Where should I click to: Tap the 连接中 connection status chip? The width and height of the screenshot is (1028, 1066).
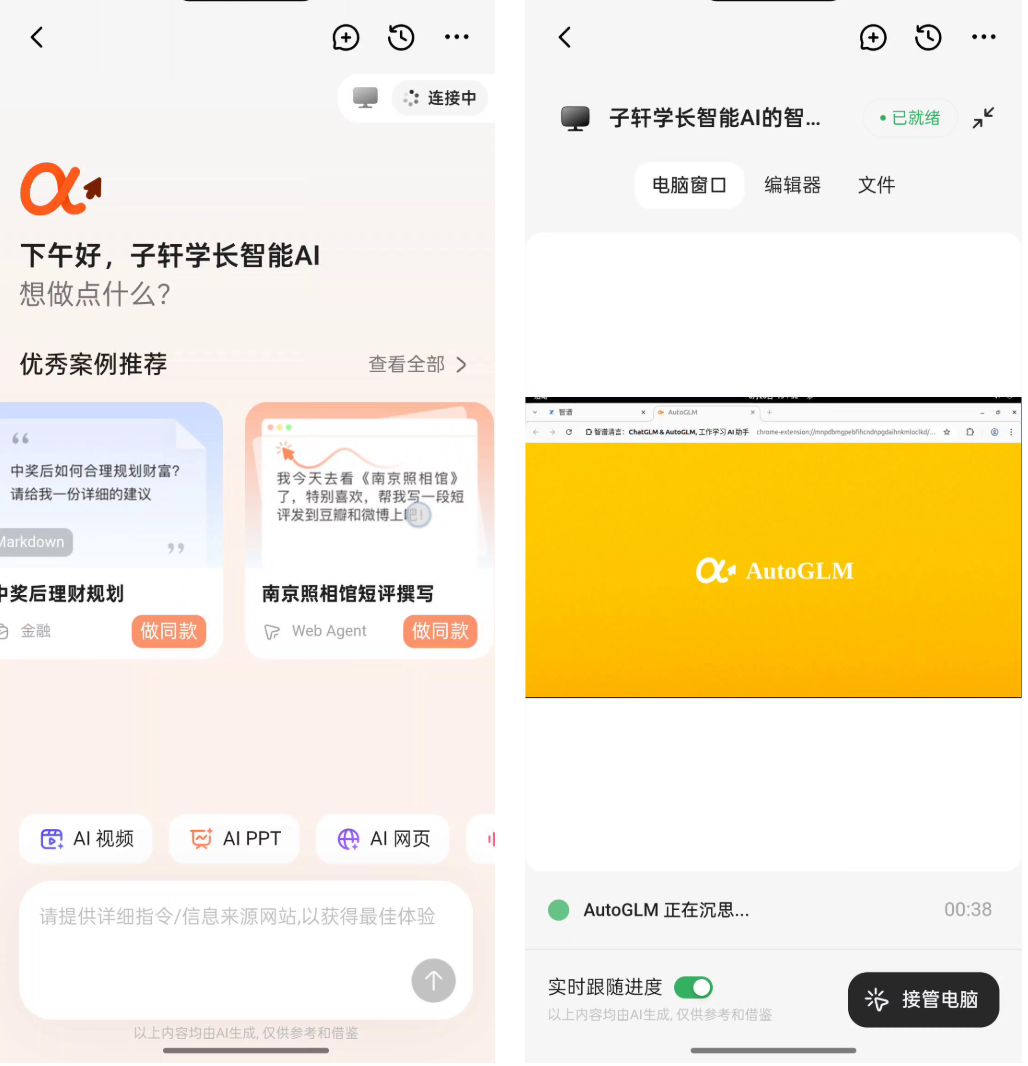(x=440, y=98)
